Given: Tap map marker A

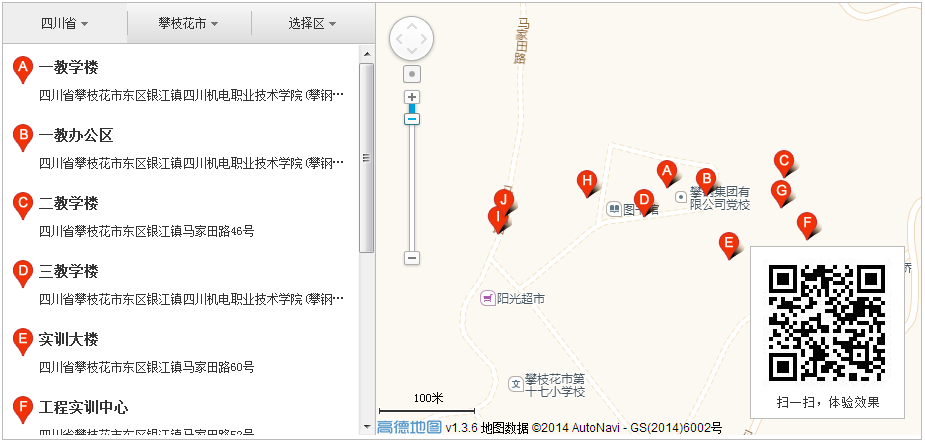Looking at the screenshot, I should (x=667, y=171).
